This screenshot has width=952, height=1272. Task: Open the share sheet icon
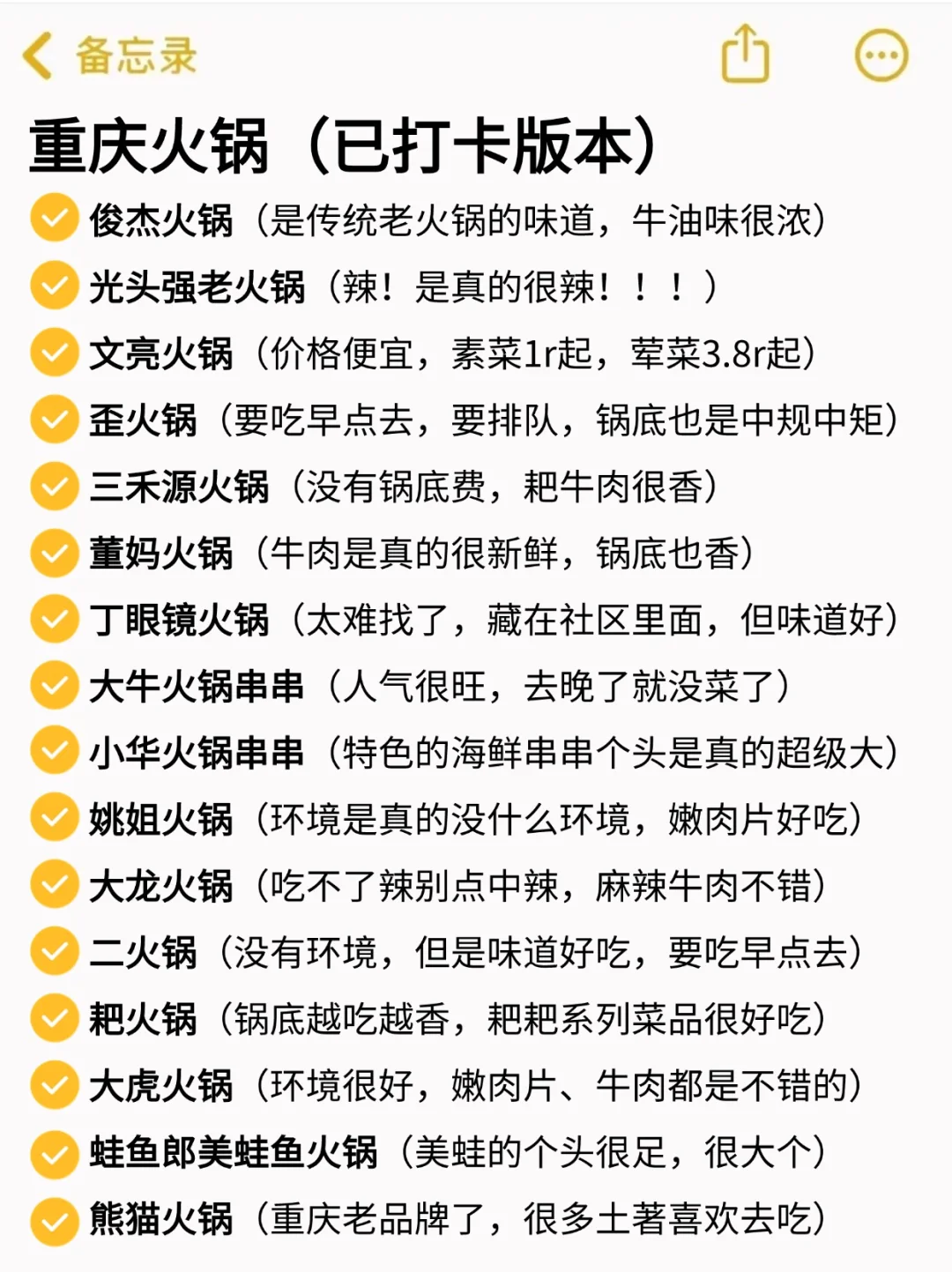coord(743,53)
